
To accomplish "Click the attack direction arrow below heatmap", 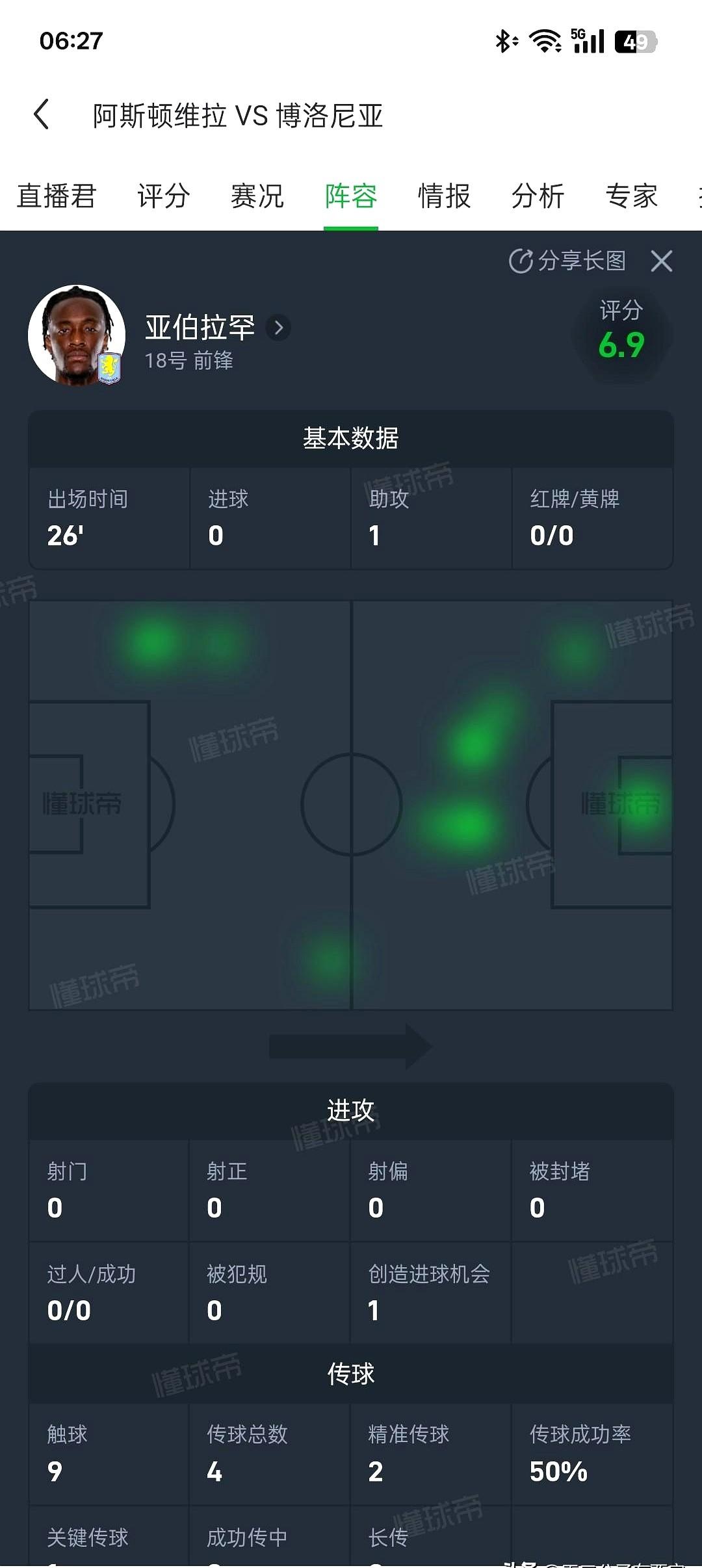I will click(x=351, y=1047).
